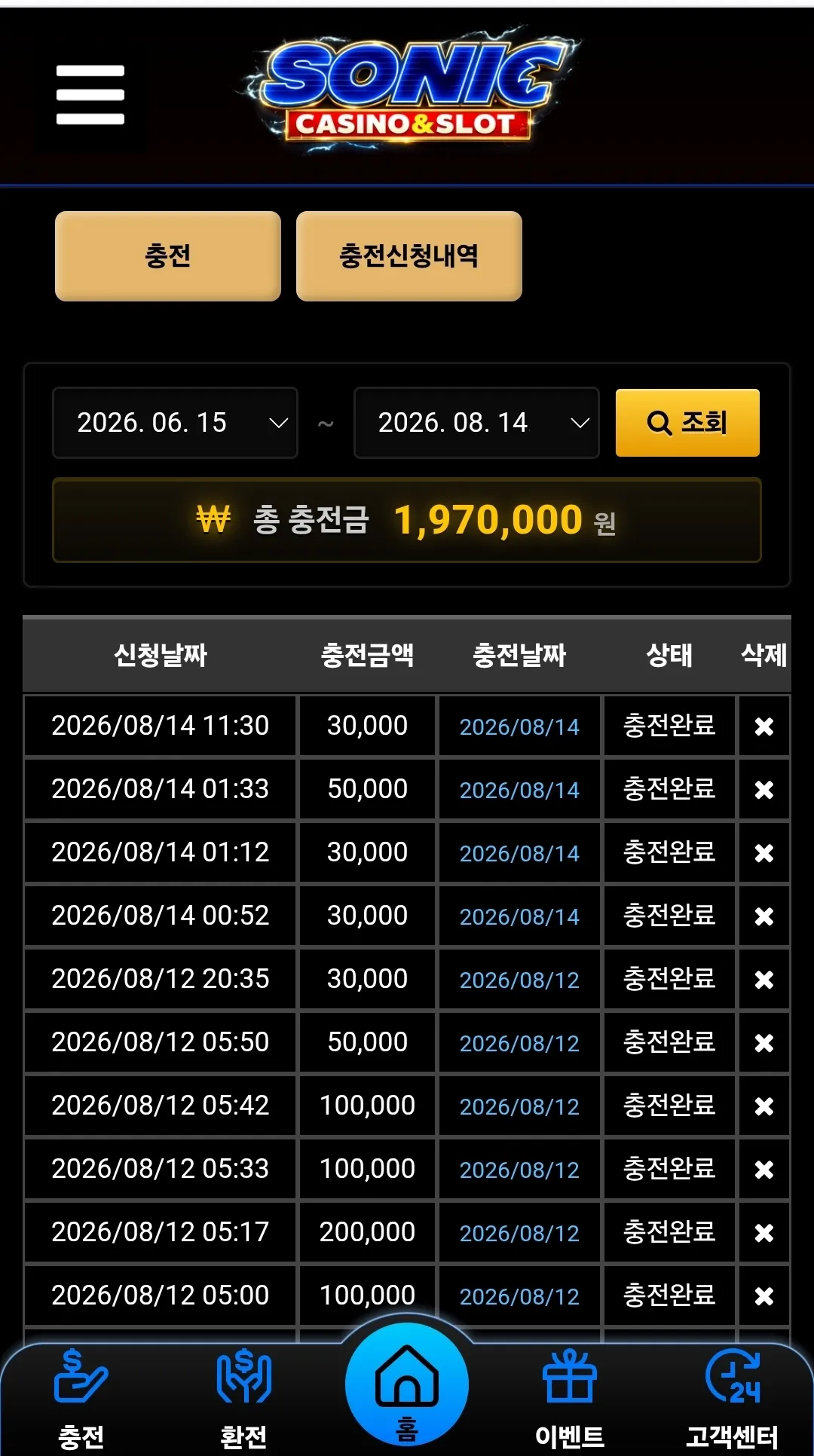Open the 이벤트 events tab
814x1456 pixels.
pyautogui.click(x=570, y=1399)
